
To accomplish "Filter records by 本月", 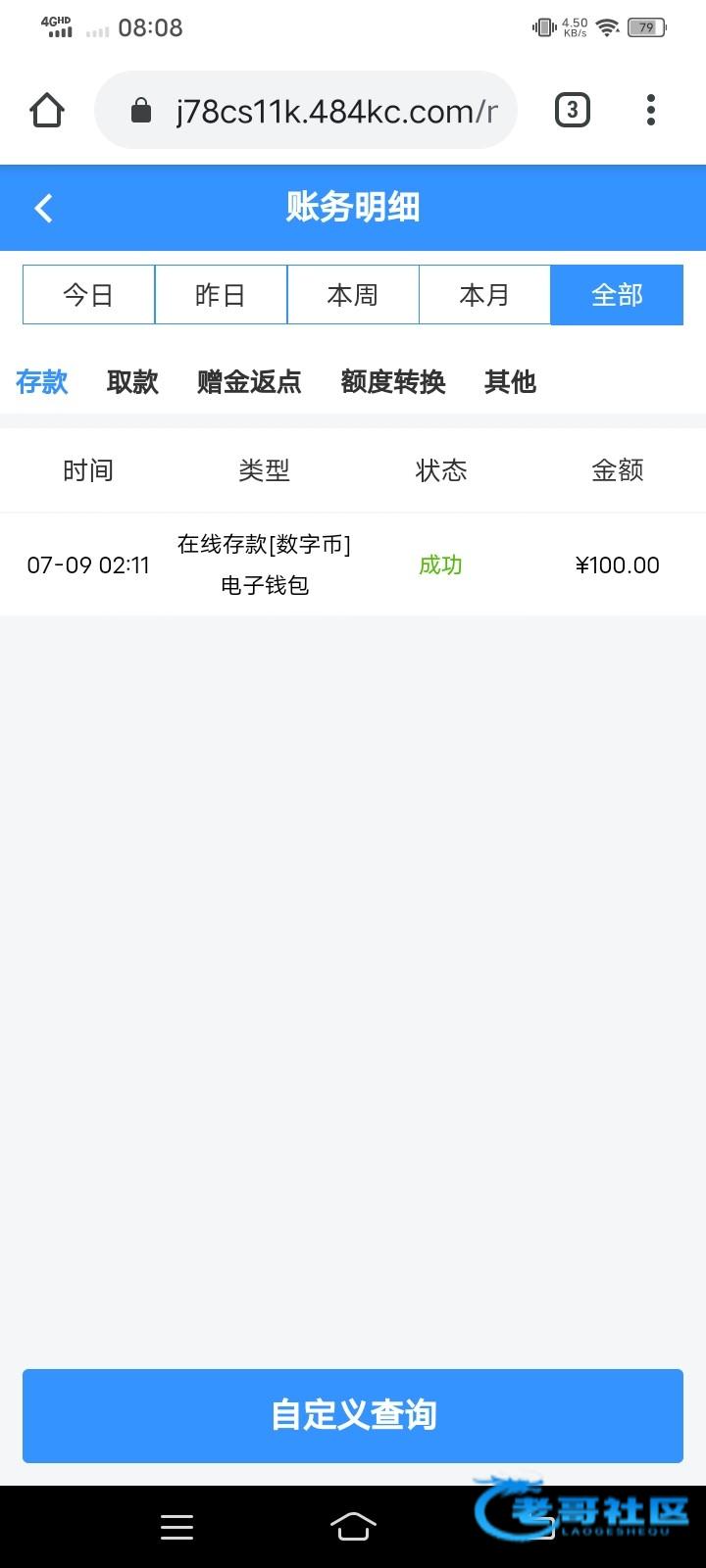I will point(484,295).
